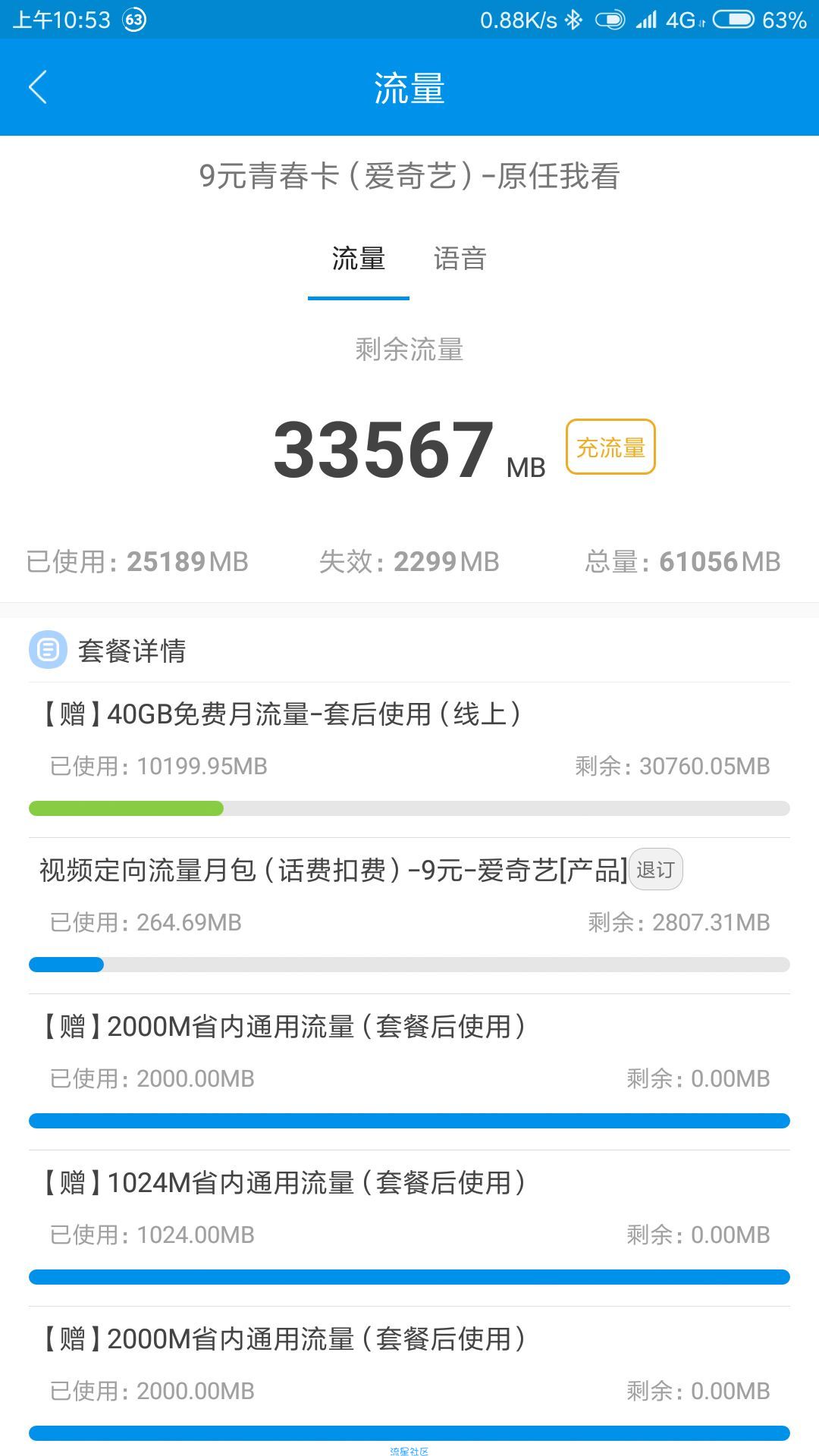Go back using the top-left arrow

[x=38, y=87]
